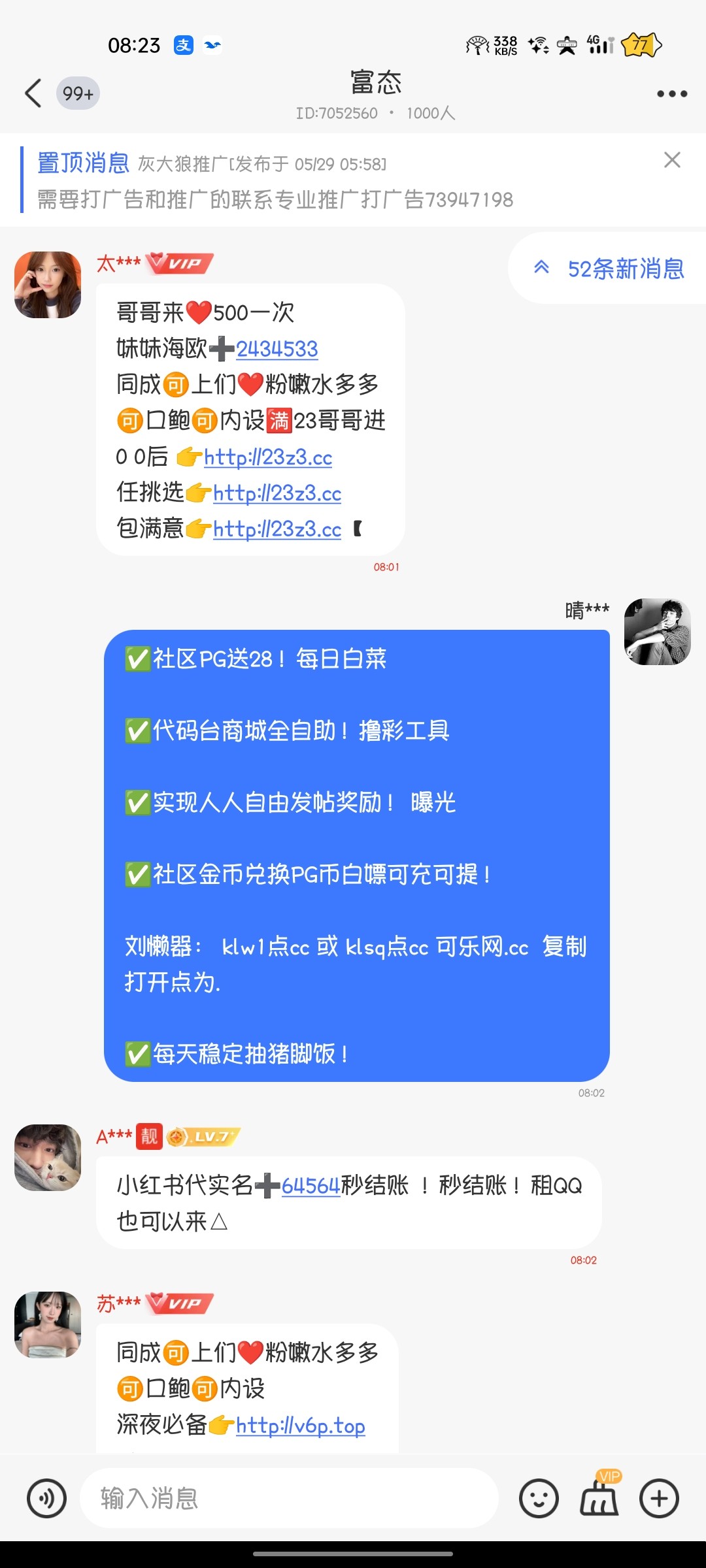The height and width of the screenshot is (1568, 706).
Task: Dismiss the pinned message banner
Action: pyautogui.click(x=672, y=160)
